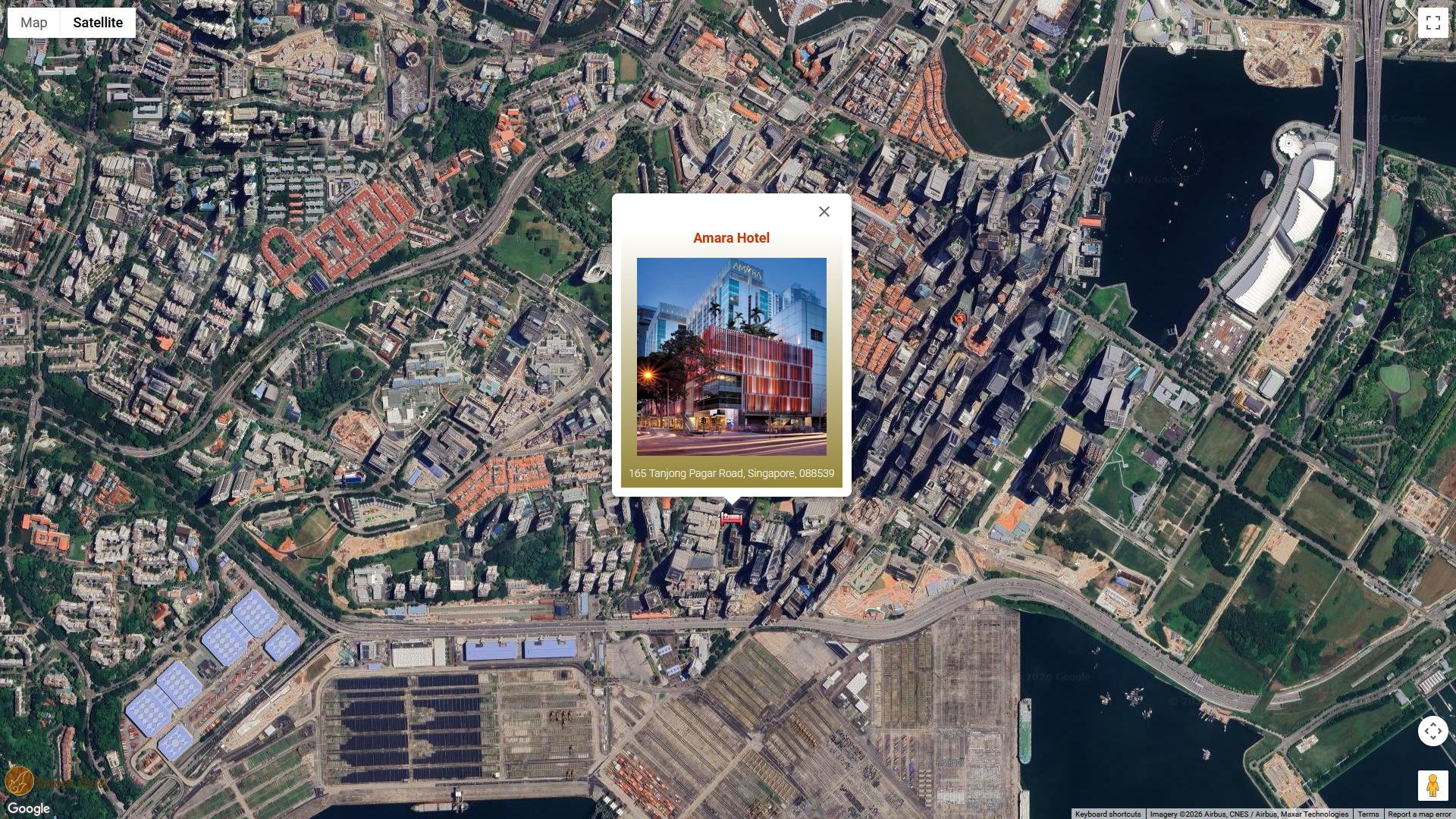
Task: Close the Amara Hotel info window
Action: 824,212
